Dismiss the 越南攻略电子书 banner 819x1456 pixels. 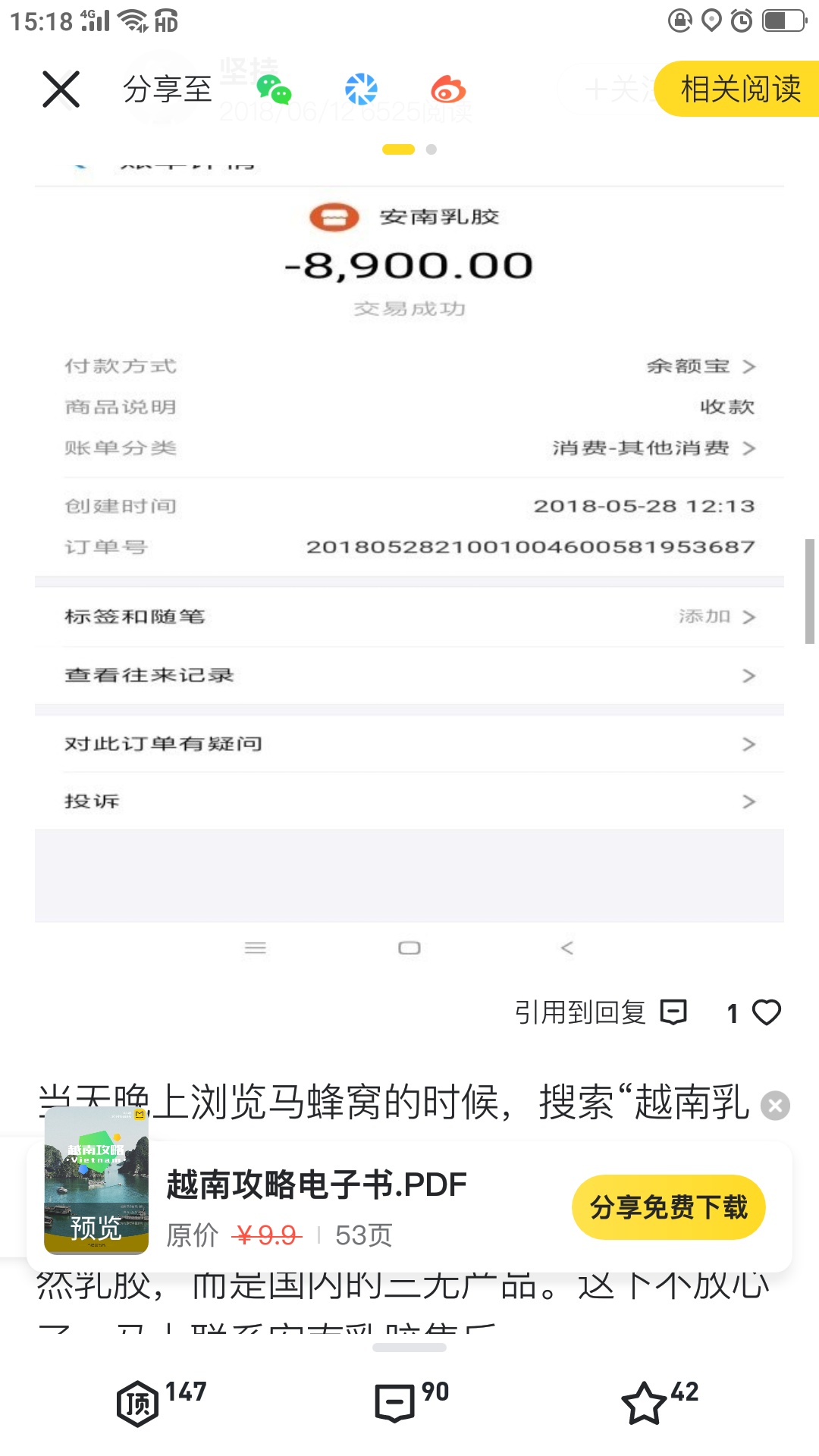point(775,1106)
